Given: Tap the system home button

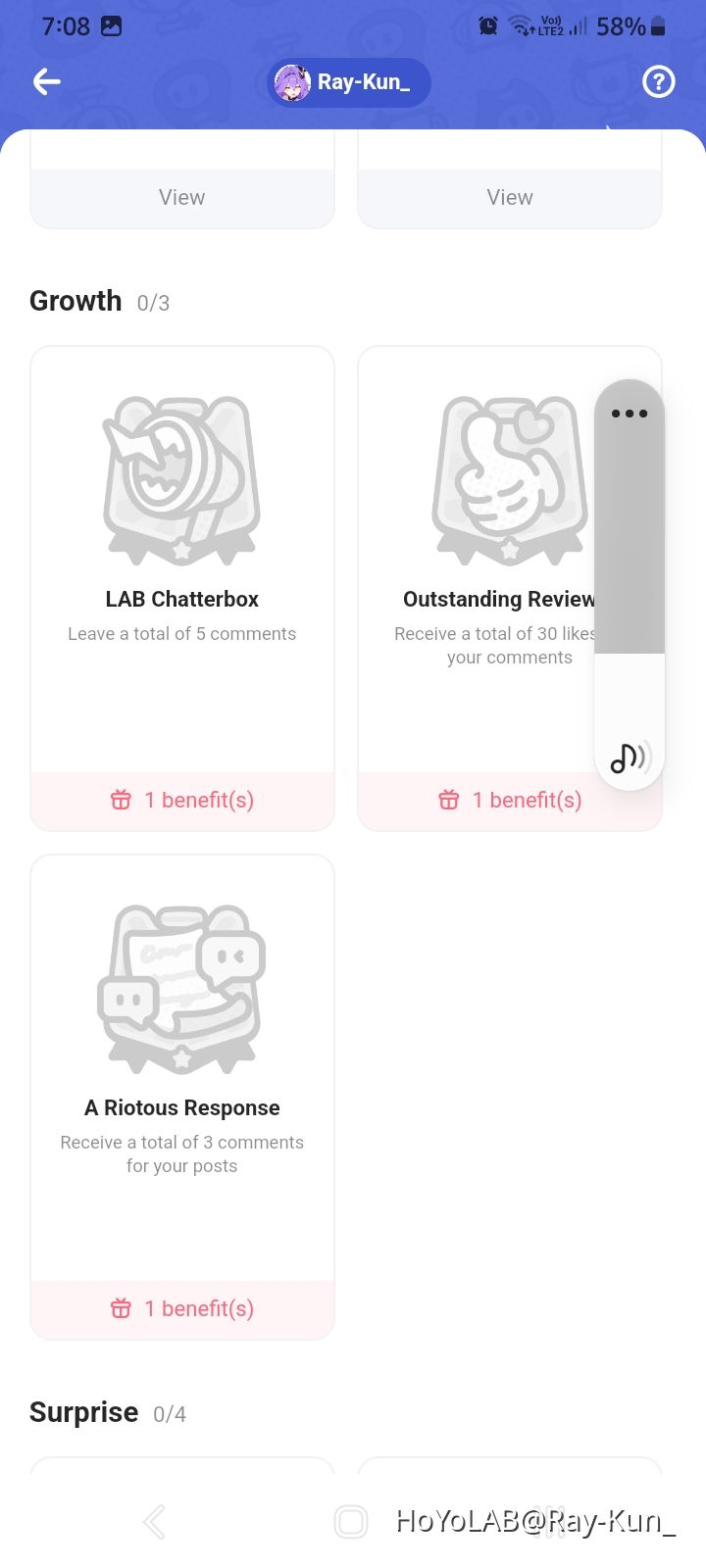Looking at the screenshot, I should [x=351, y=1522].
